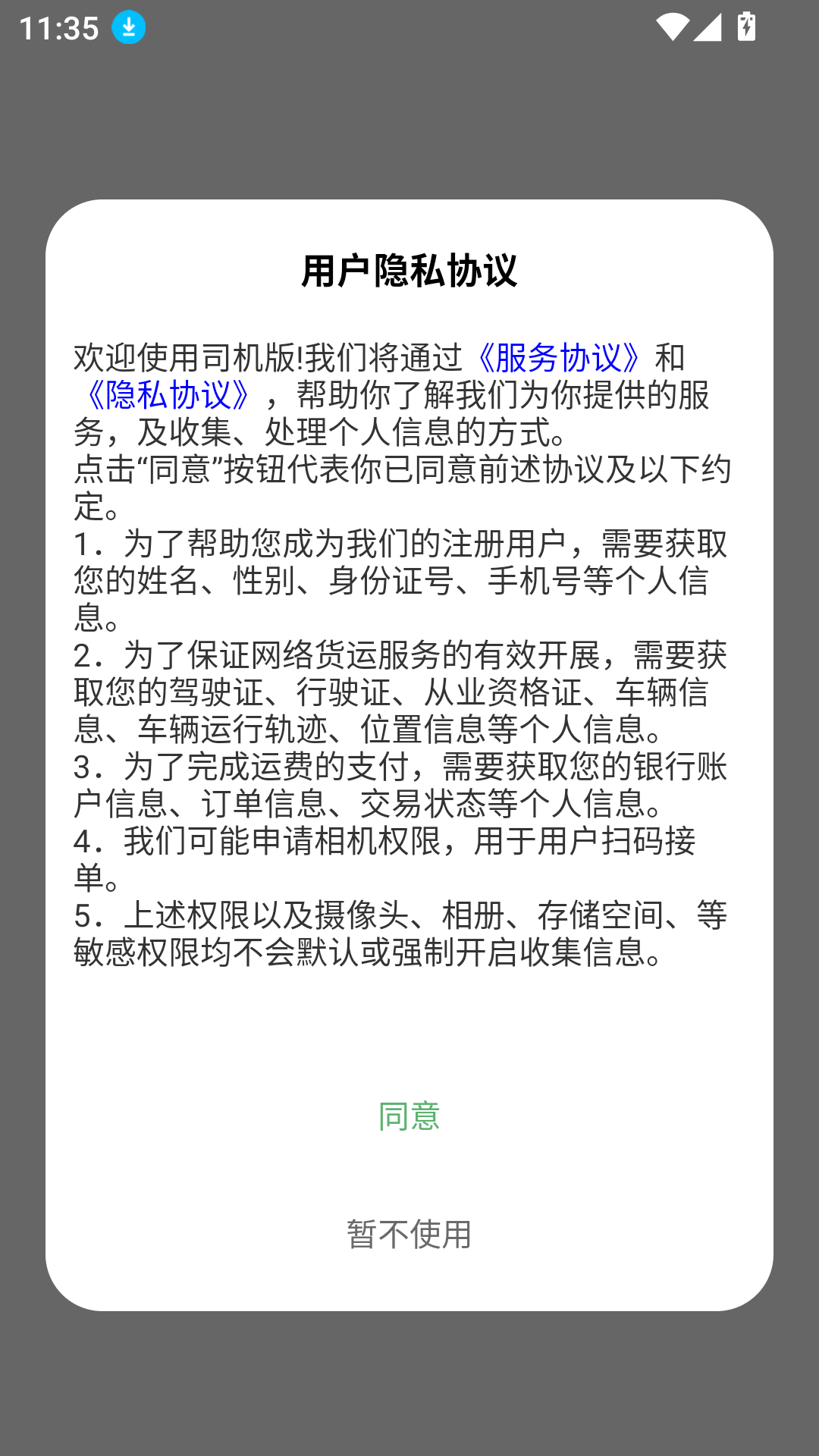
Task: Open the download notification icon
Action: [x=127, y=27]
